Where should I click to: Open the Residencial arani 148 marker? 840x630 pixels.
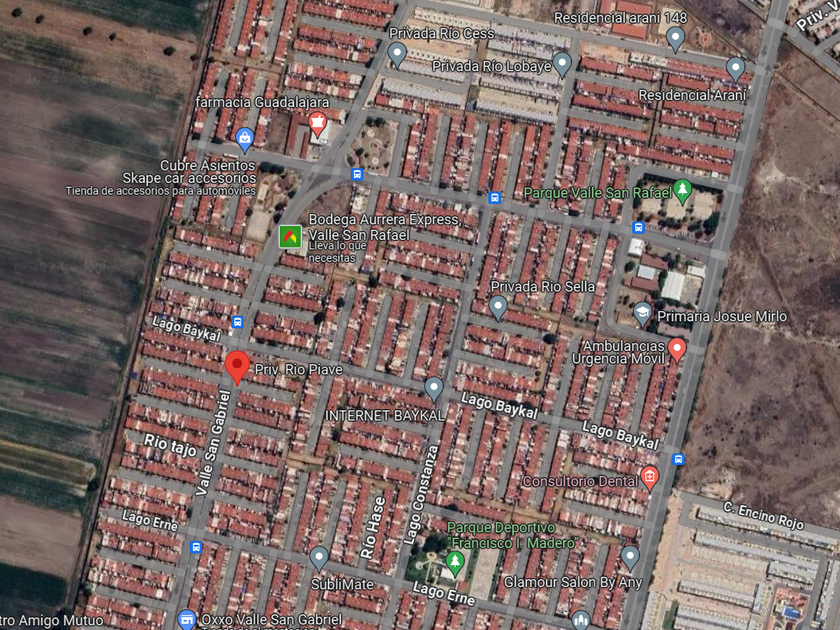point(675,39)
